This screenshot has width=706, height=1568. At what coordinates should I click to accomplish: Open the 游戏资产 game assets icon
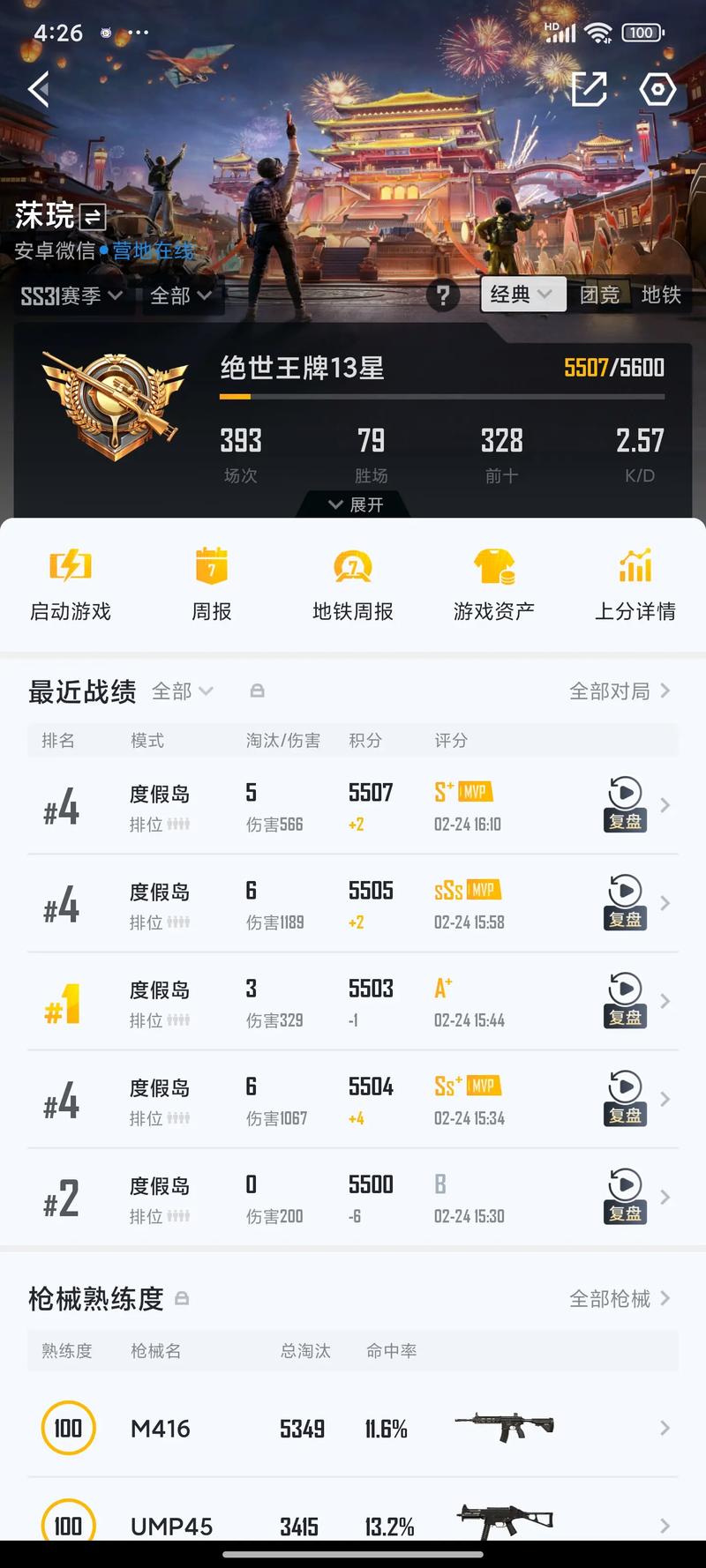point(493,564)
